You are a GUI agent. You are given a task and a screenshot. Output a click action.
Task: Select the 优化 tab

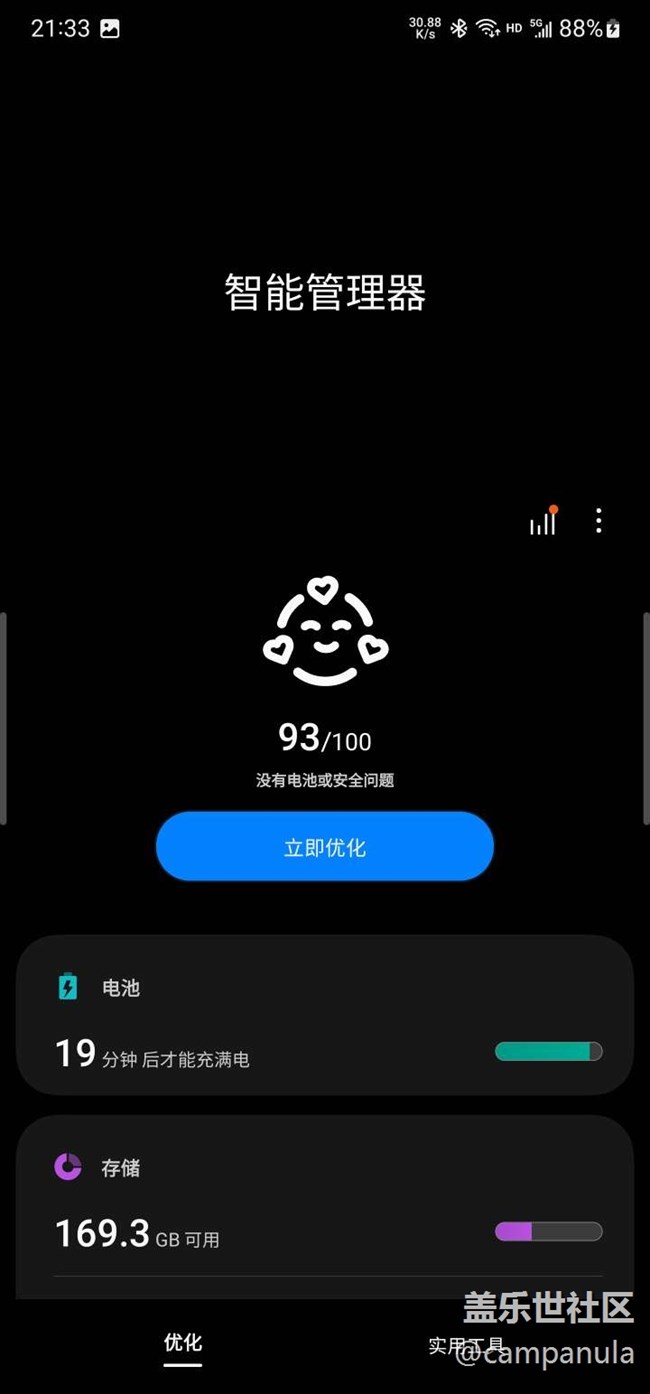pyautogui.click(x=183, y=1343)
